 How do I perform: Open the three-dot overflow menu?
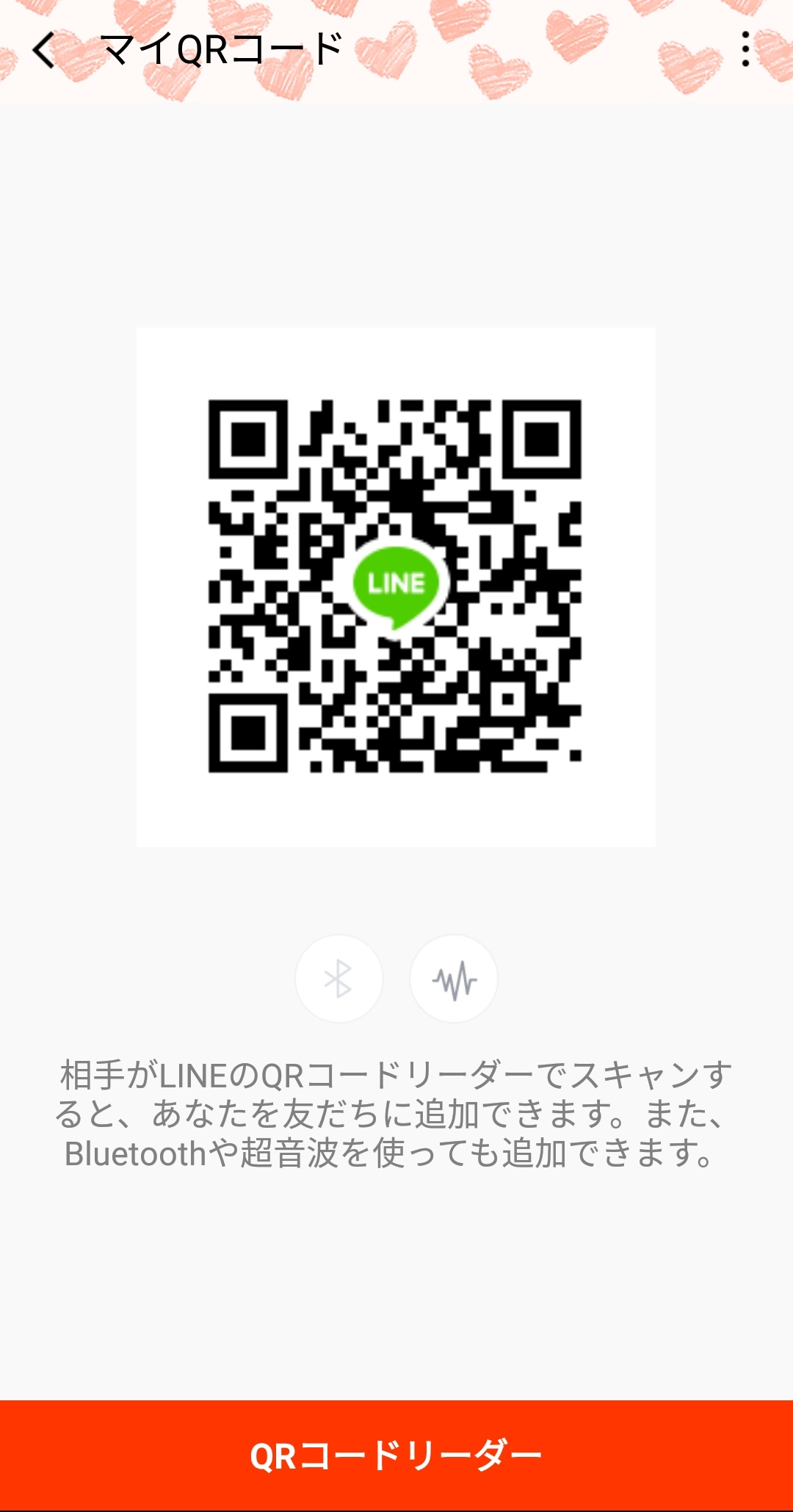tap(745, 50)
